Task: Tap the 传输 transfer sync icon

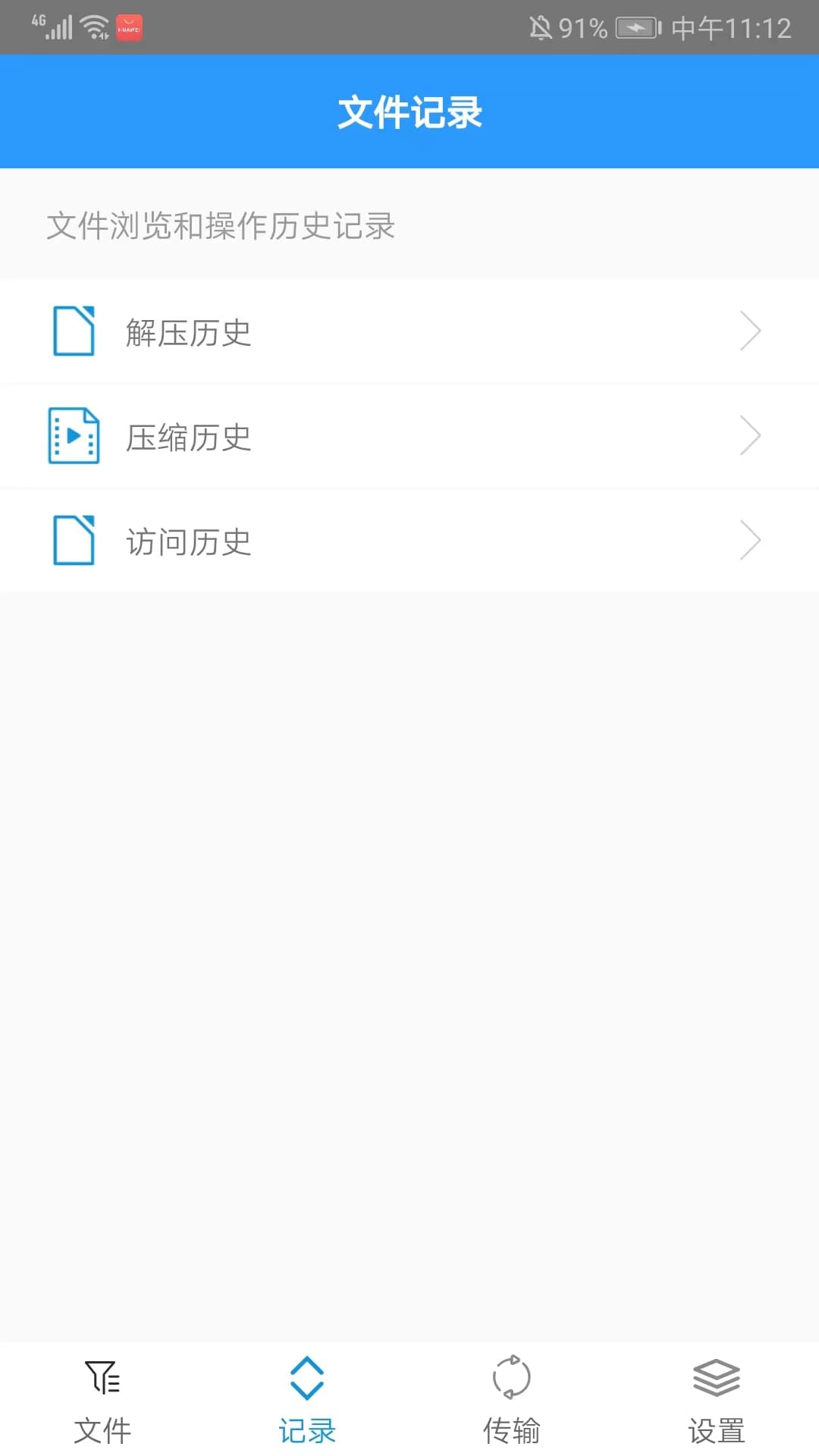Action: click(512, 1382)
